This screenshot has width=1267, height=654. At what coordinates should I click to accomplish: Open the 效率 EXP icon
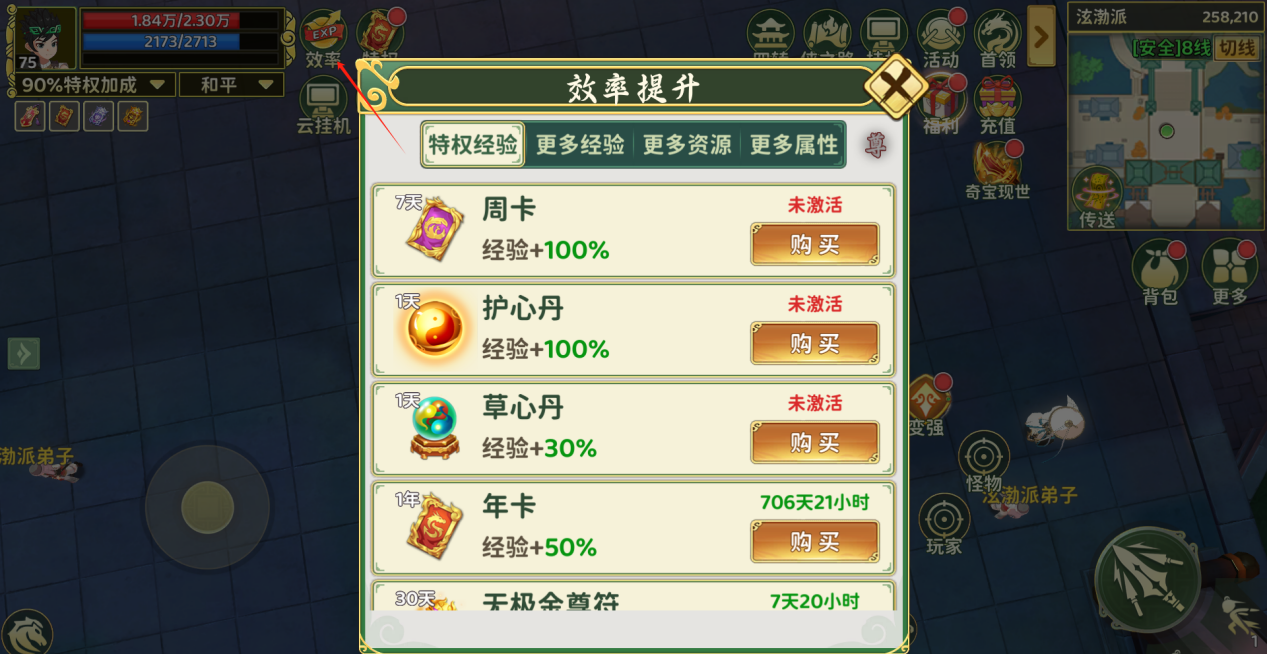tap(323, 38)
